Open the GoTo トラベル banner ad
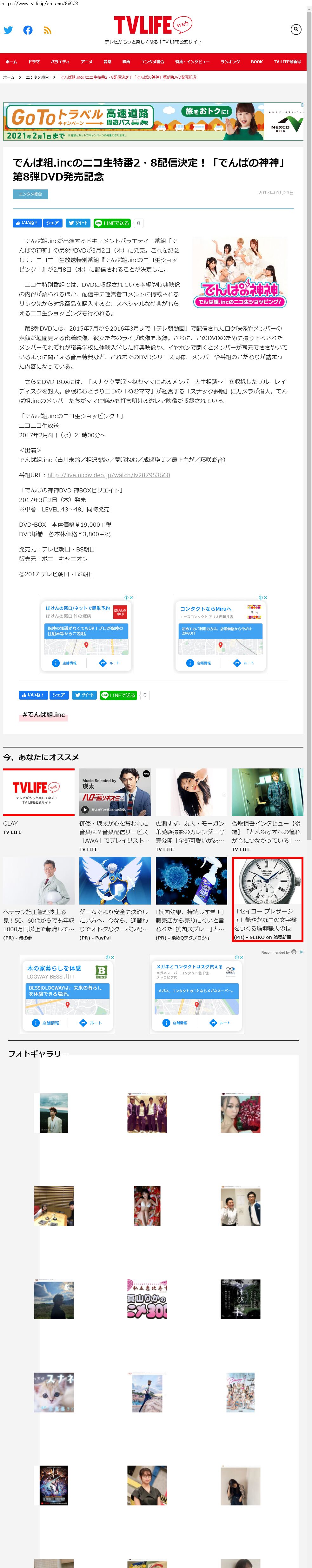 (153, 121)
